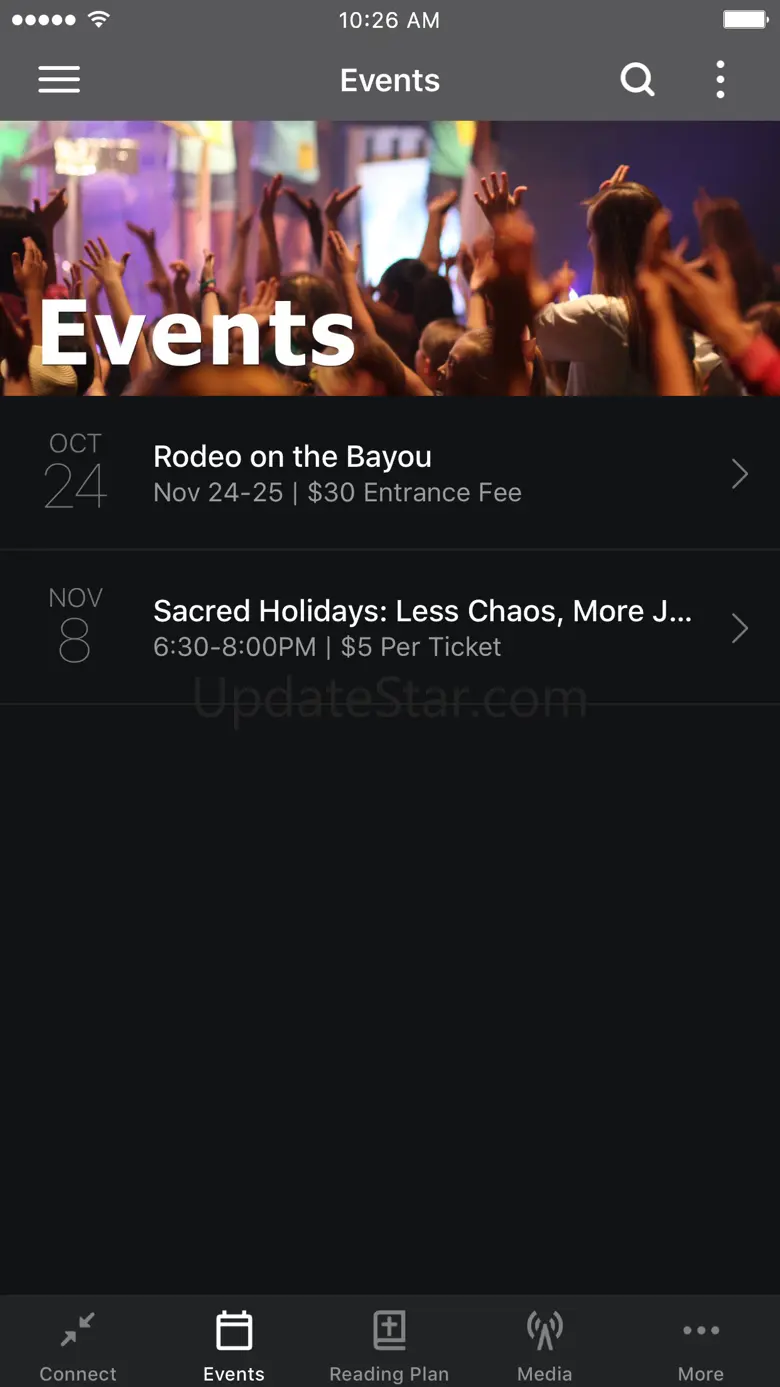Go to the Reading Plan tab
Viewport: 780px width, 1387px height.
coord(390,1346)
